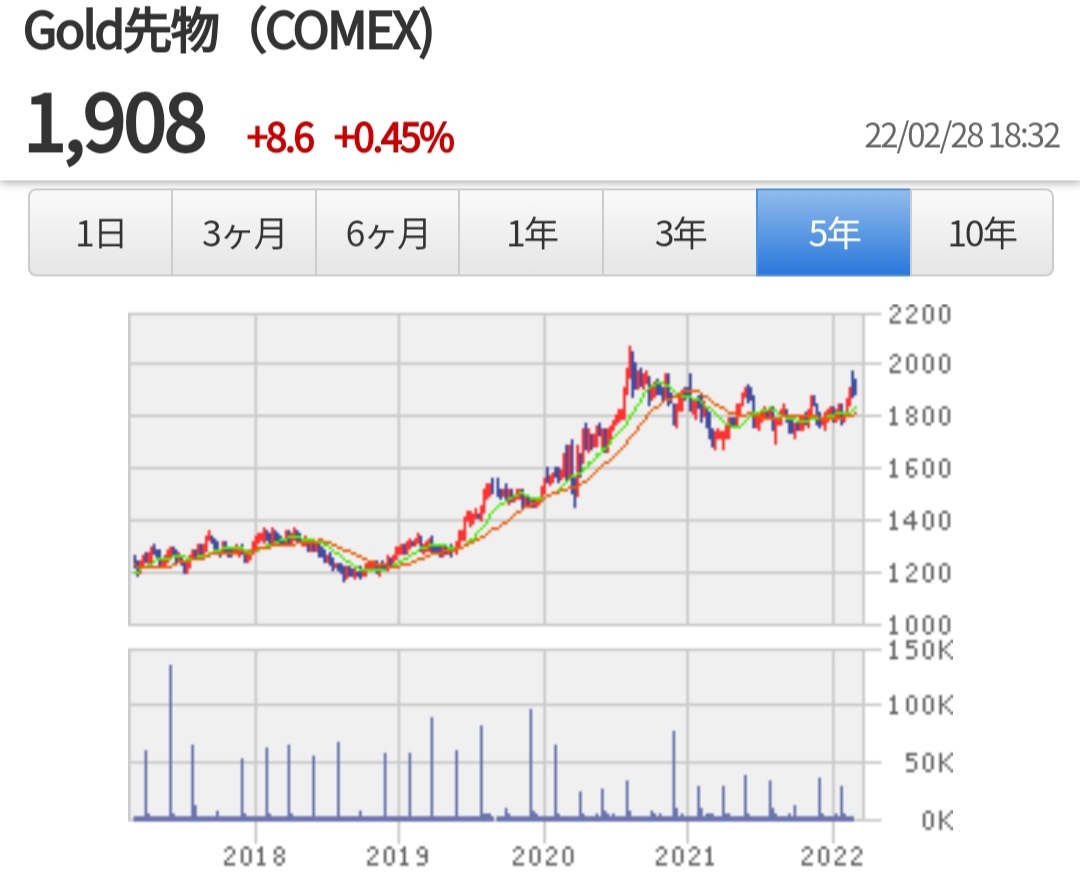Show the 6ヶ月 chart period
Screen dimensions: 1080x889
click(388, 233)
